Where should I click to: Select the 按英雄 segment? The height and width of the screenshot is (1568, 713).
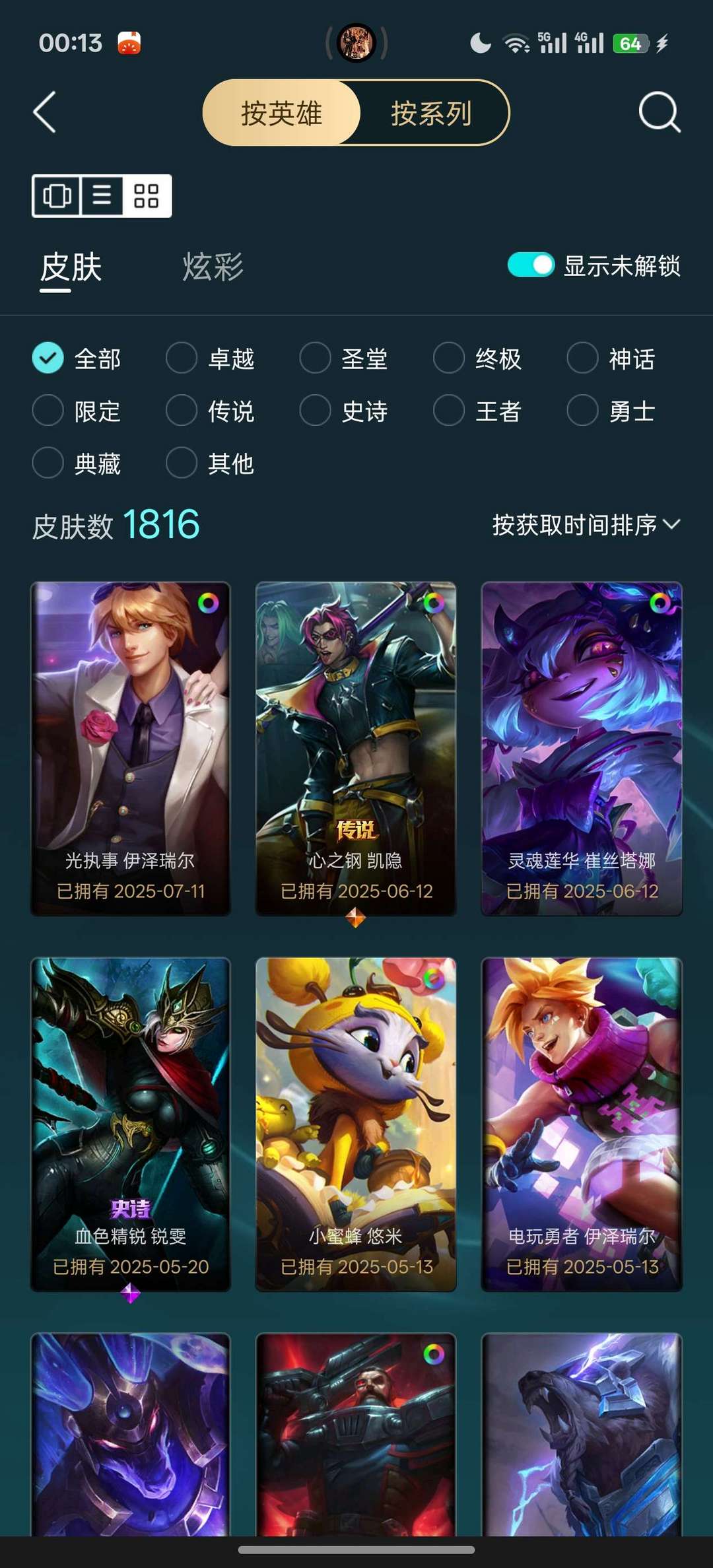coord(282,113)
